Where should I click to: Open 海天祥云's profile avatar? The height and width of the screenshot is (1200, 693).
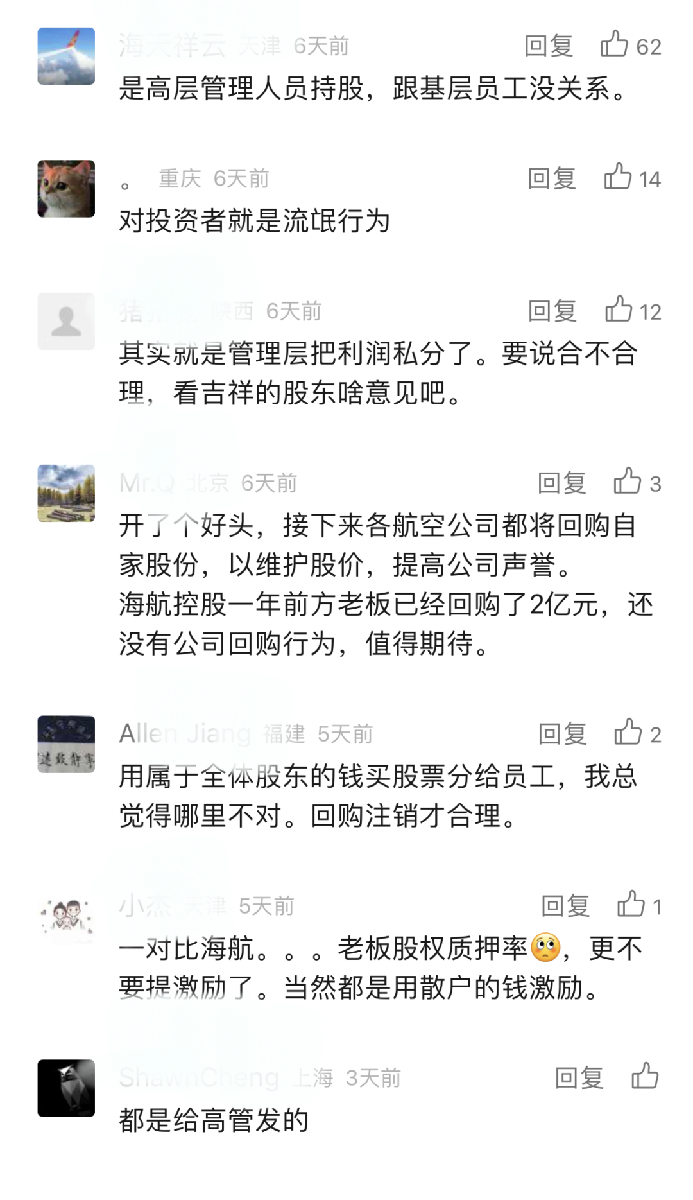pos(66,56)
